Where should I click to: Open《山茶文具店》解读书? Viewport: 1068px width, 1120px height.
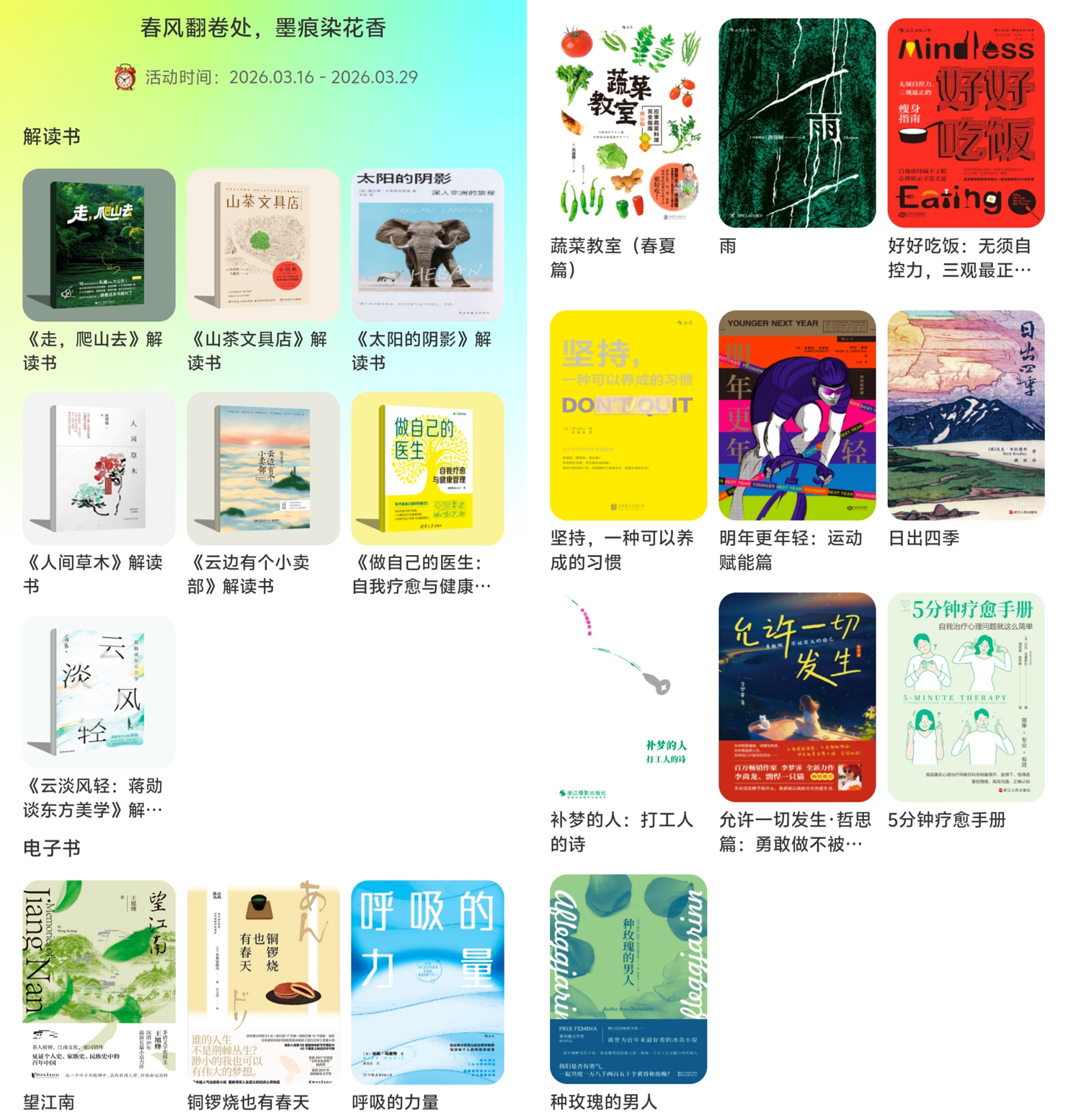pyautogui.click(x=263, y=245)
